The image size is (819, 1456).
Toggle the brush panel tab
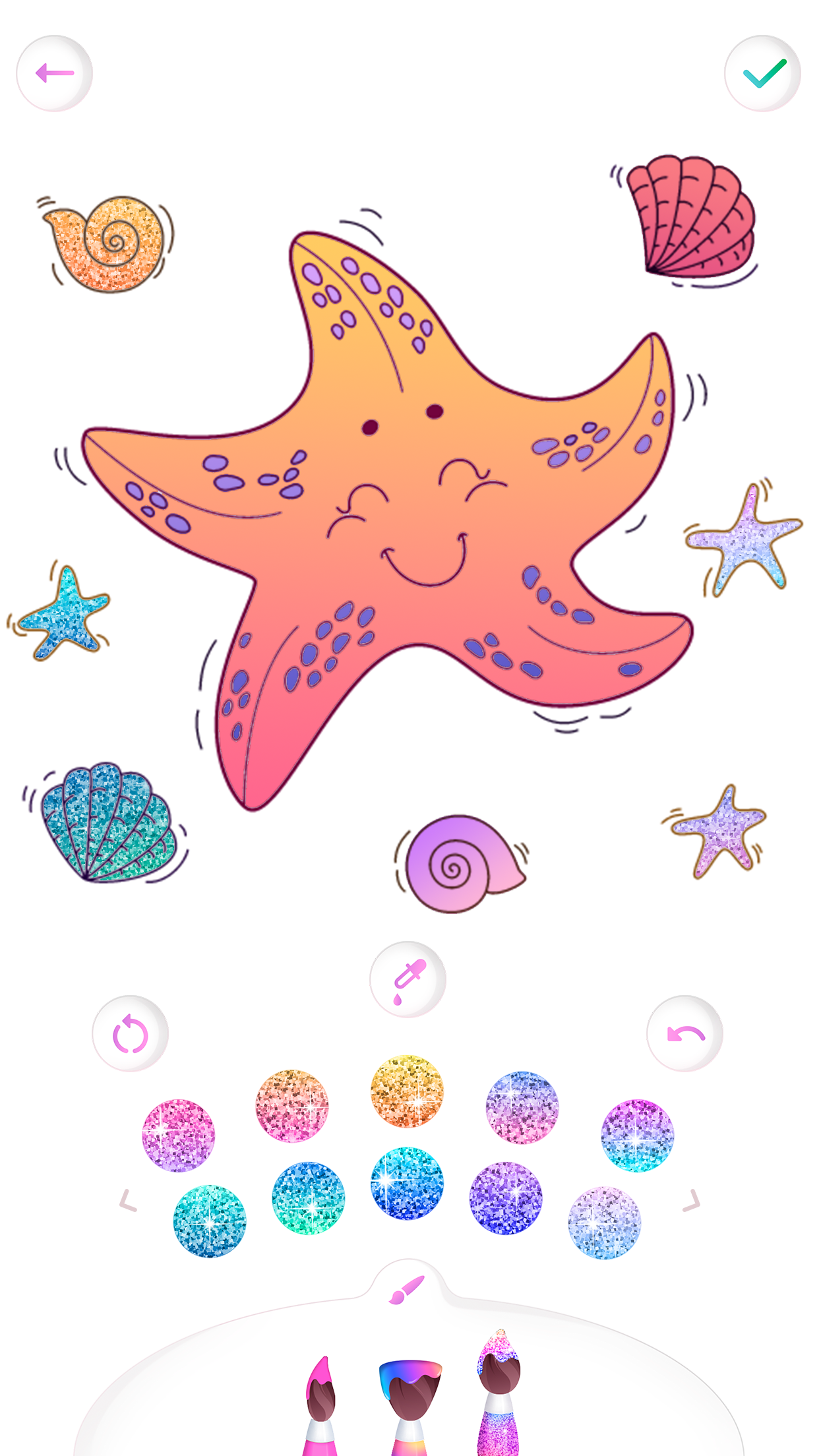407,1289
